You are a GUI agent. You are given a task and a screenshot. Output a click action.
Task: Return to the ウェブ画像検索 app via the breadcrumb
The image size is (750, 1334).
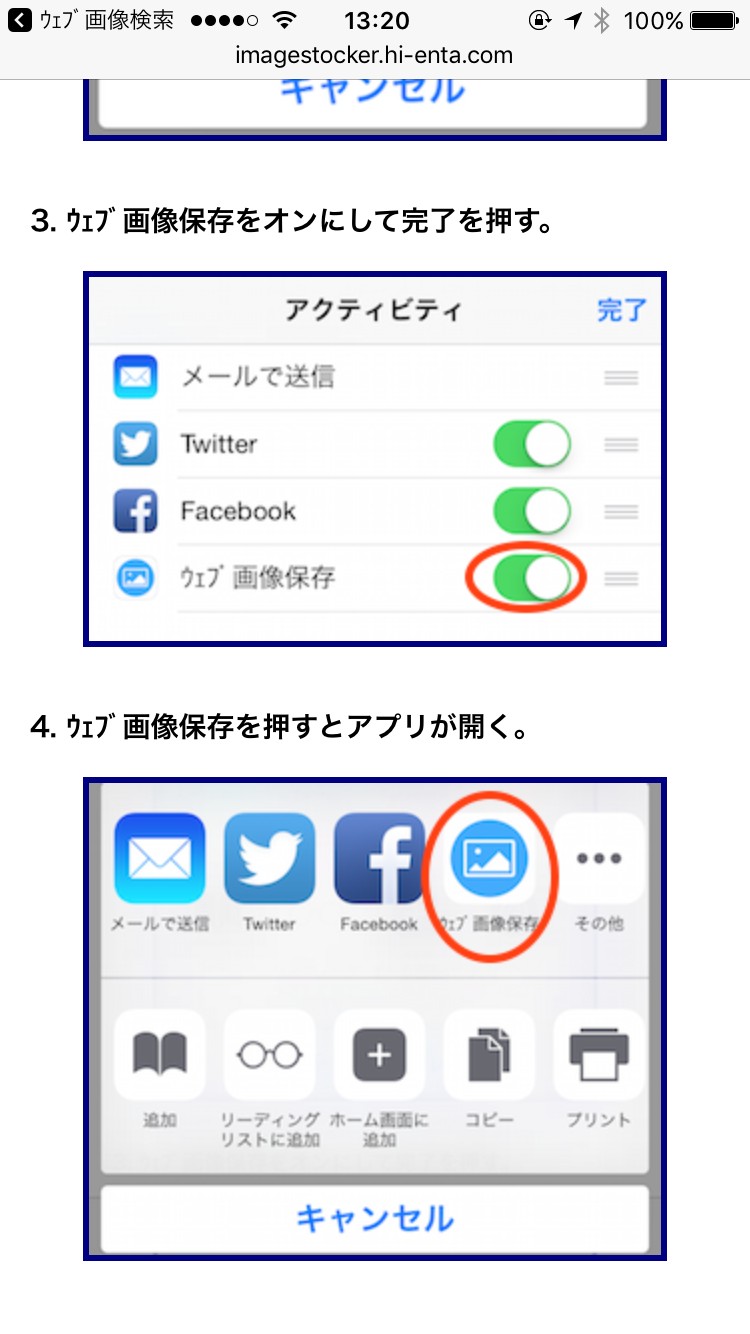(90, 20)
